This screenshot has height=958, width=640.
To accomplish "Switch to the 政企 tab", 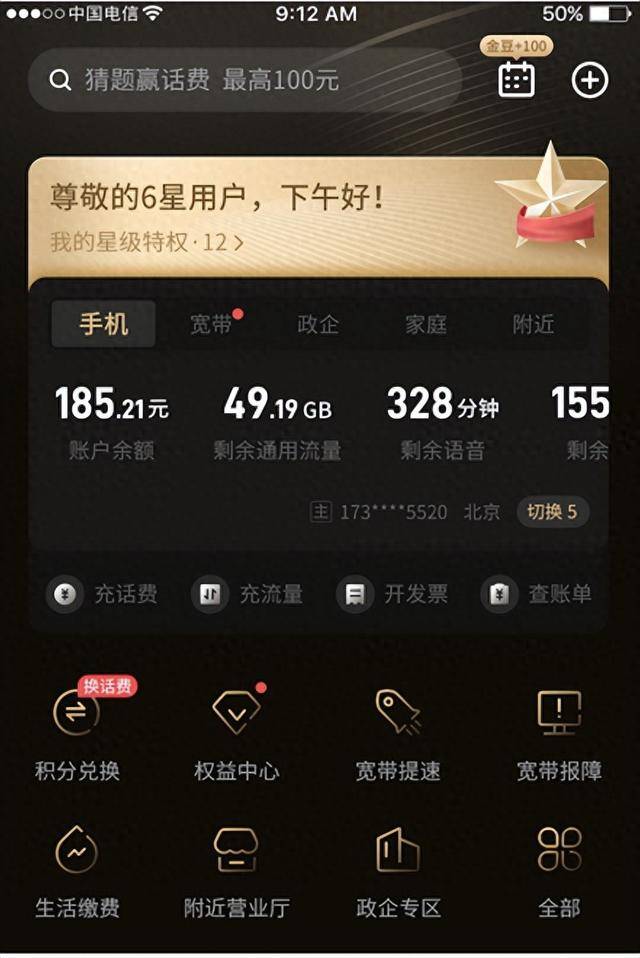I will pyautogui.click(x=318, y=325).
